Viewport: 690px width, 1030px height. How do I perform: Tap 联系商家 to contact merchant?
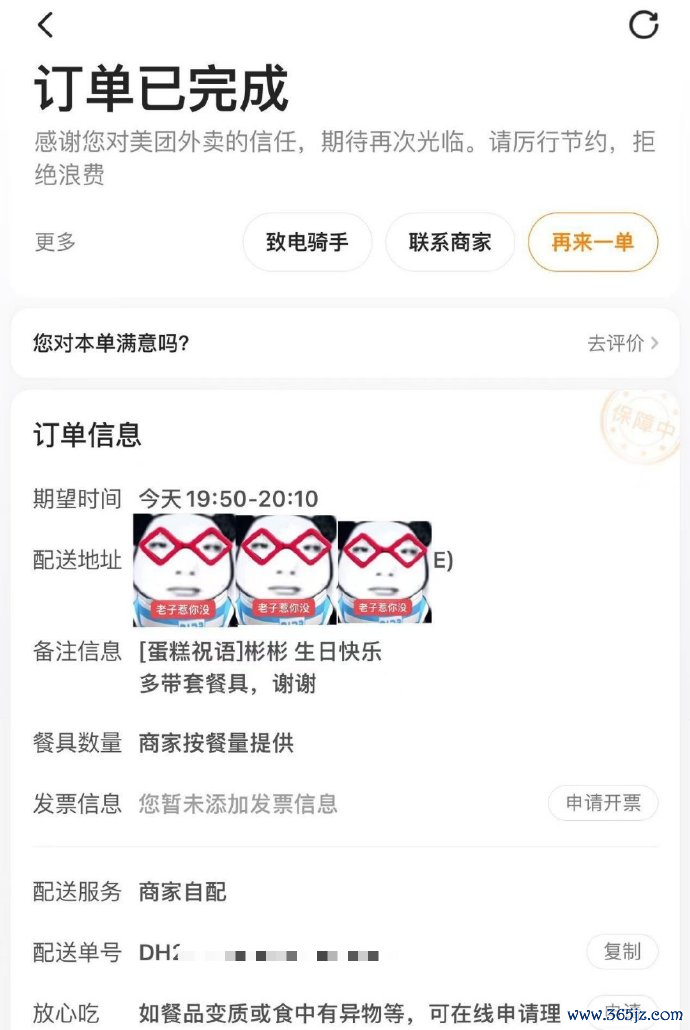(x=450, y=242)
